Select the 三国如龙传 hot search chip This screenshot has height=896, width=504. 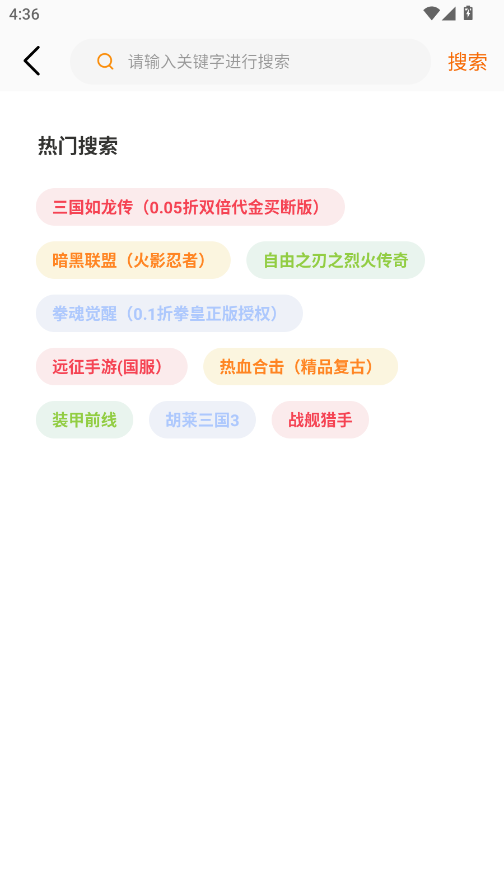(x=190, y=207)
